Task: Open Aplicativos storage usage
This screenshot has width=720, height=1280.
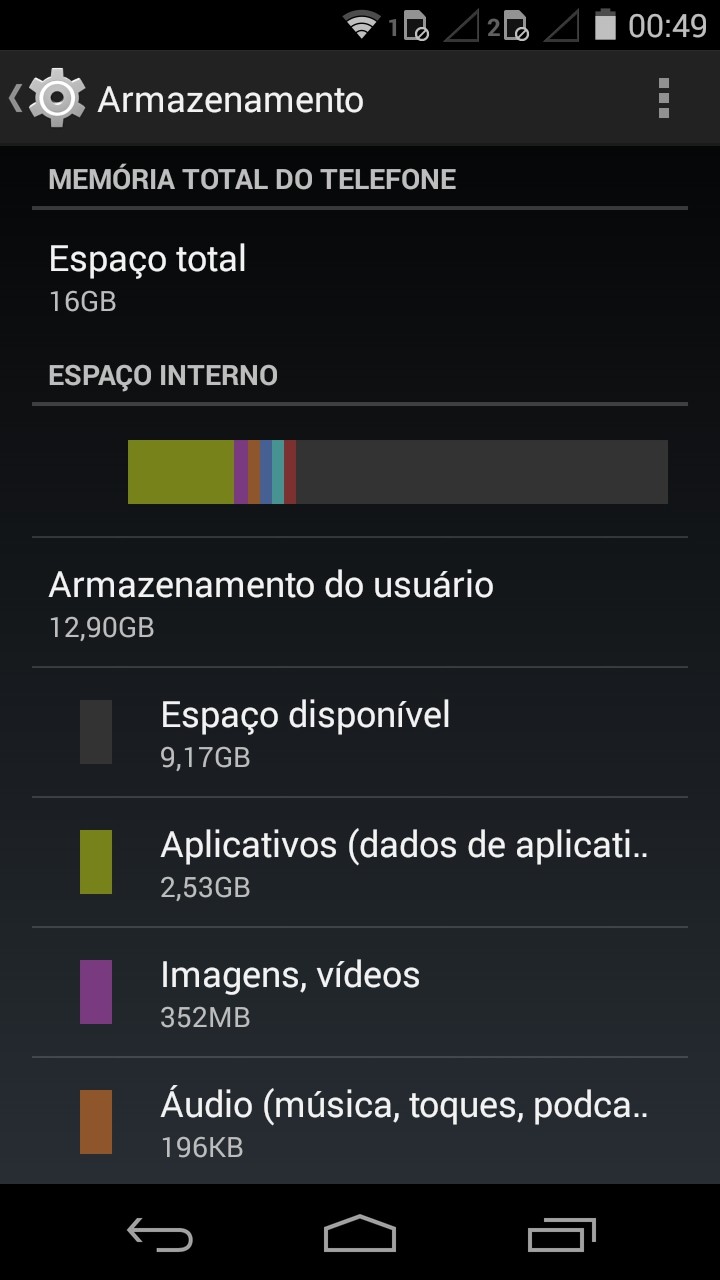Action: (x=360, y=862)
